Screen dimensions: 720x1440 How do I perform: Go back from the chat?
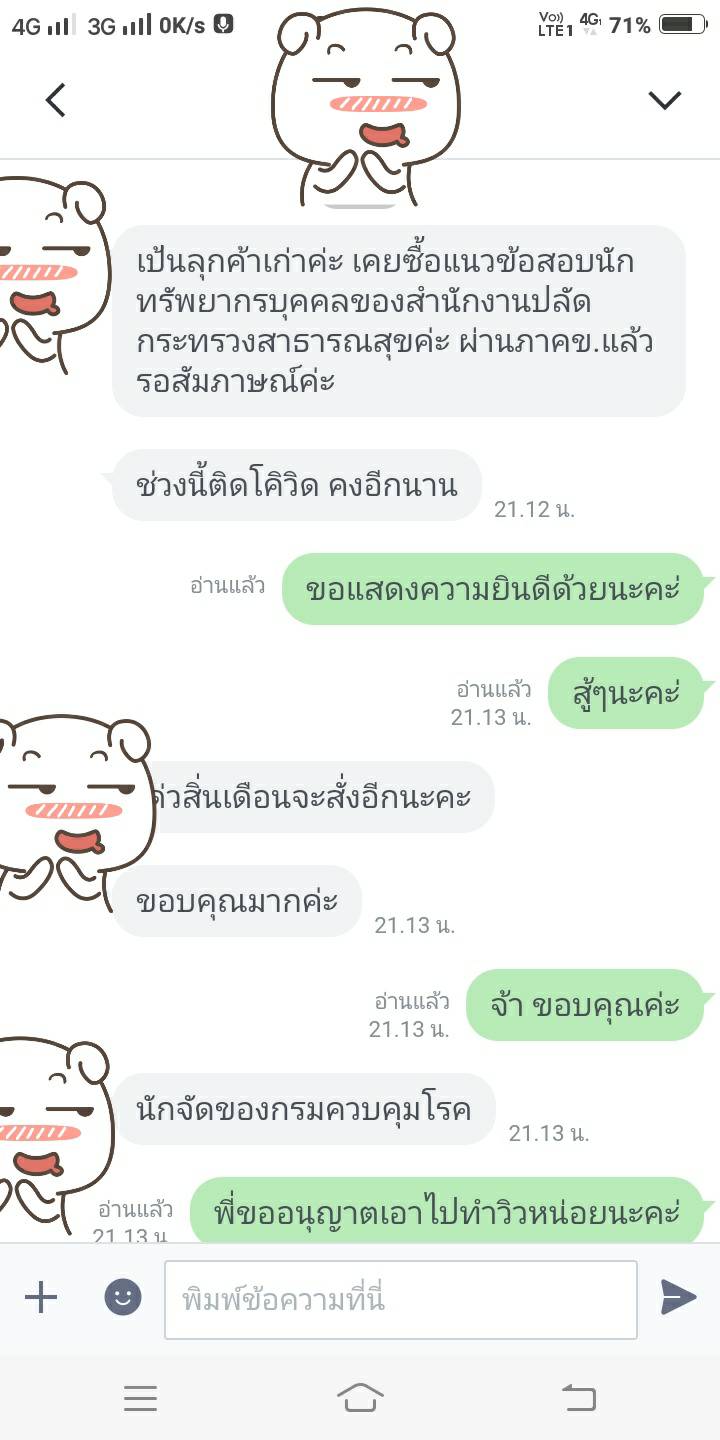[56, 100]
